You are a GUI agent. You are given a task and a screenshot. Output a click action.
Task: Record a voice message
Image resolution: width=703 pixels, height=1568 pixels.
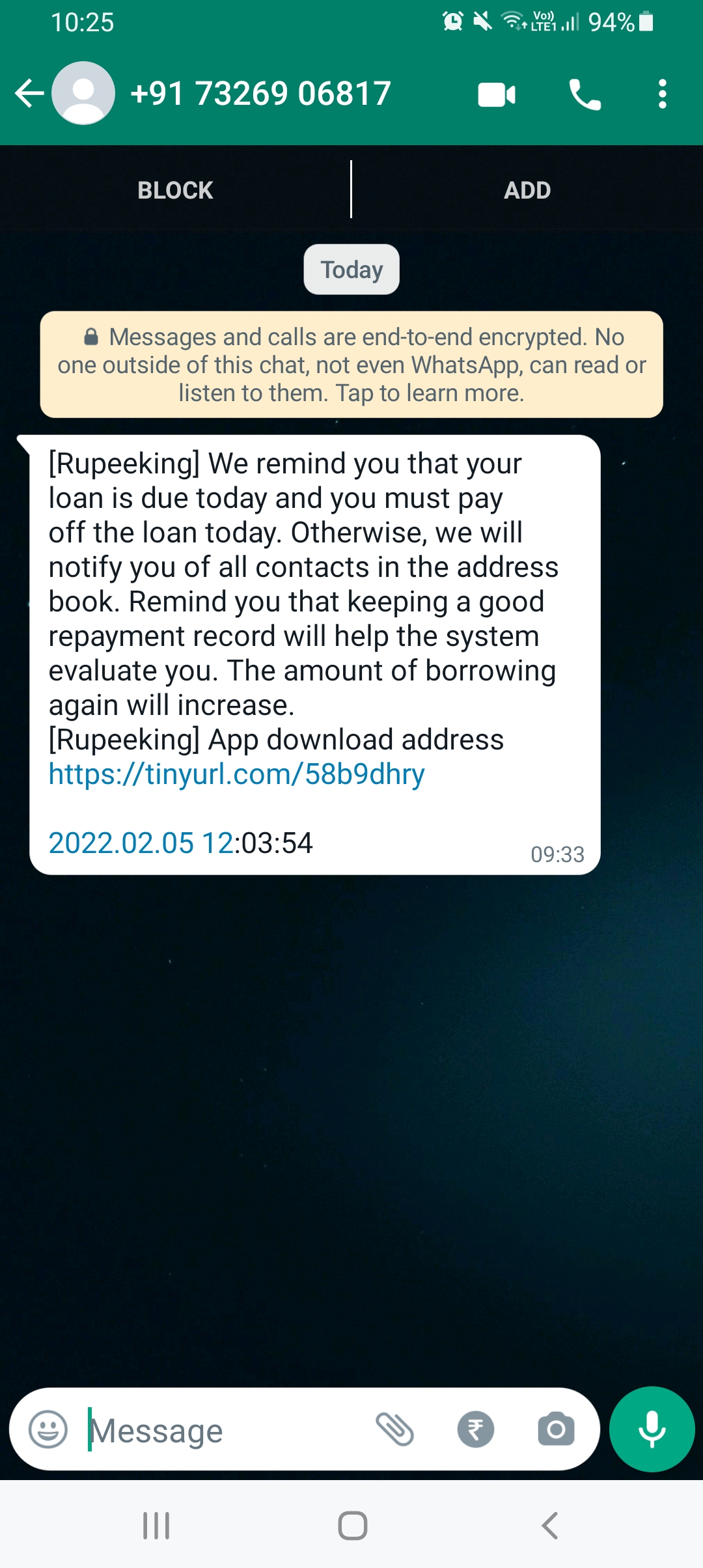click(x=652, y=1429)
